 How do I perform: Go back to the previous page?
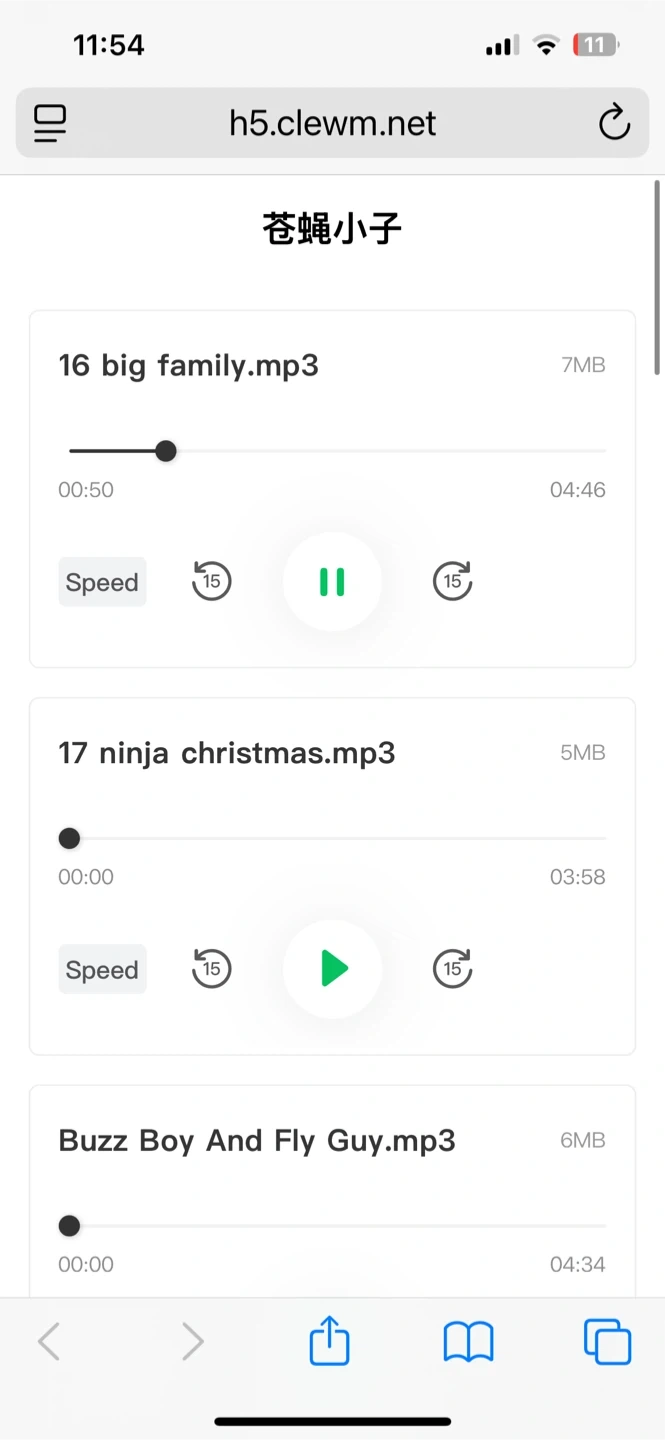(49, 1341)
